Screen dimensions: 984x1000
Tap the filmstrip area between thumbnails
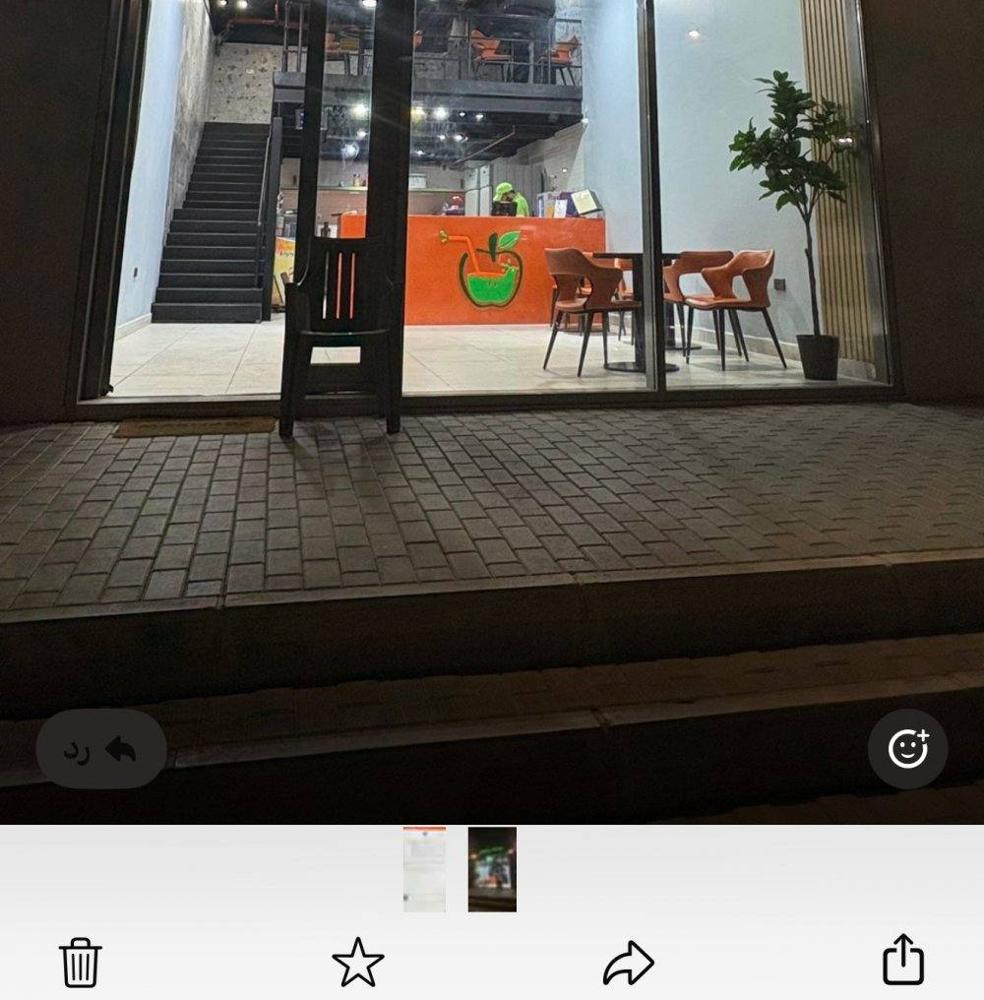coord(457,869)
